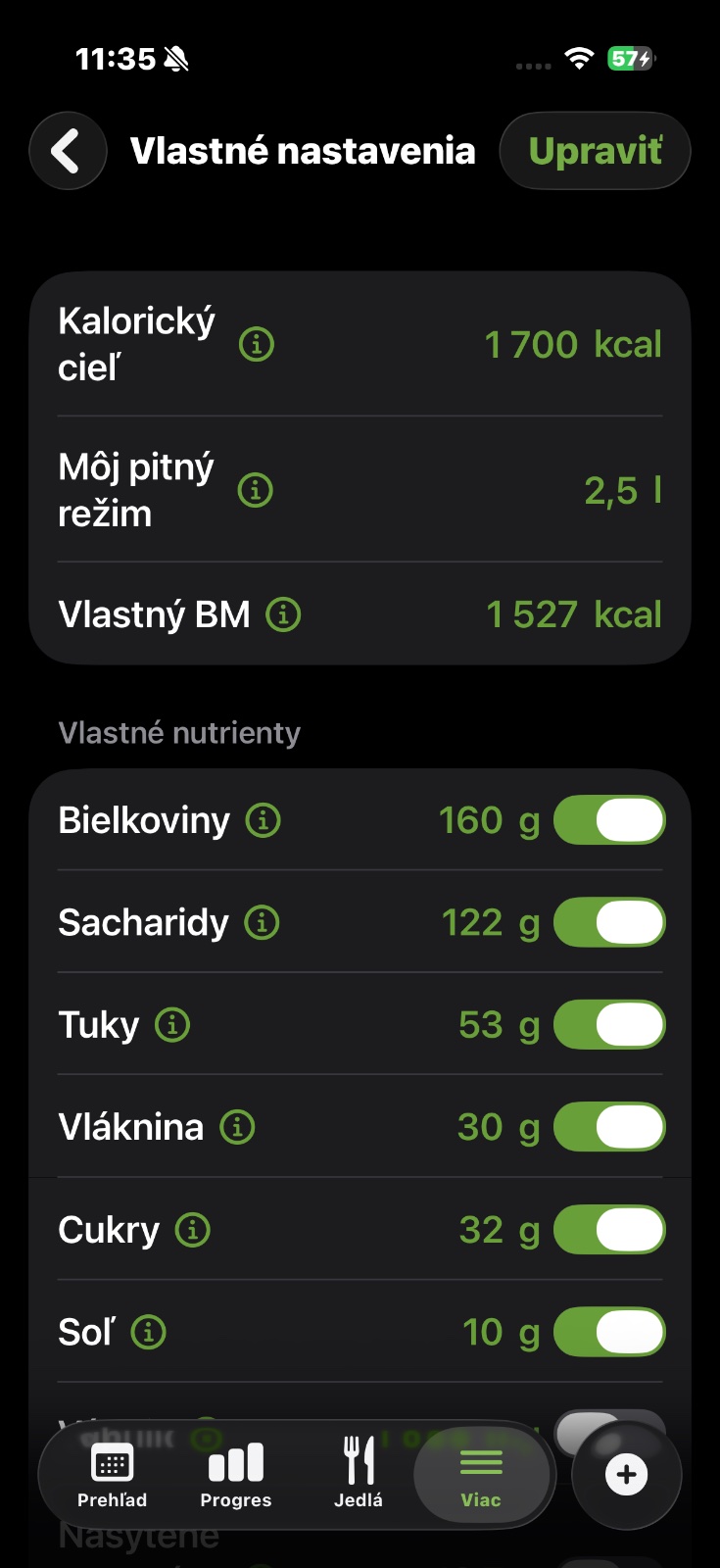The image size is (720, 1568).
Task: Go to the Jedlá tab
Action: (x=359, y=1475)
